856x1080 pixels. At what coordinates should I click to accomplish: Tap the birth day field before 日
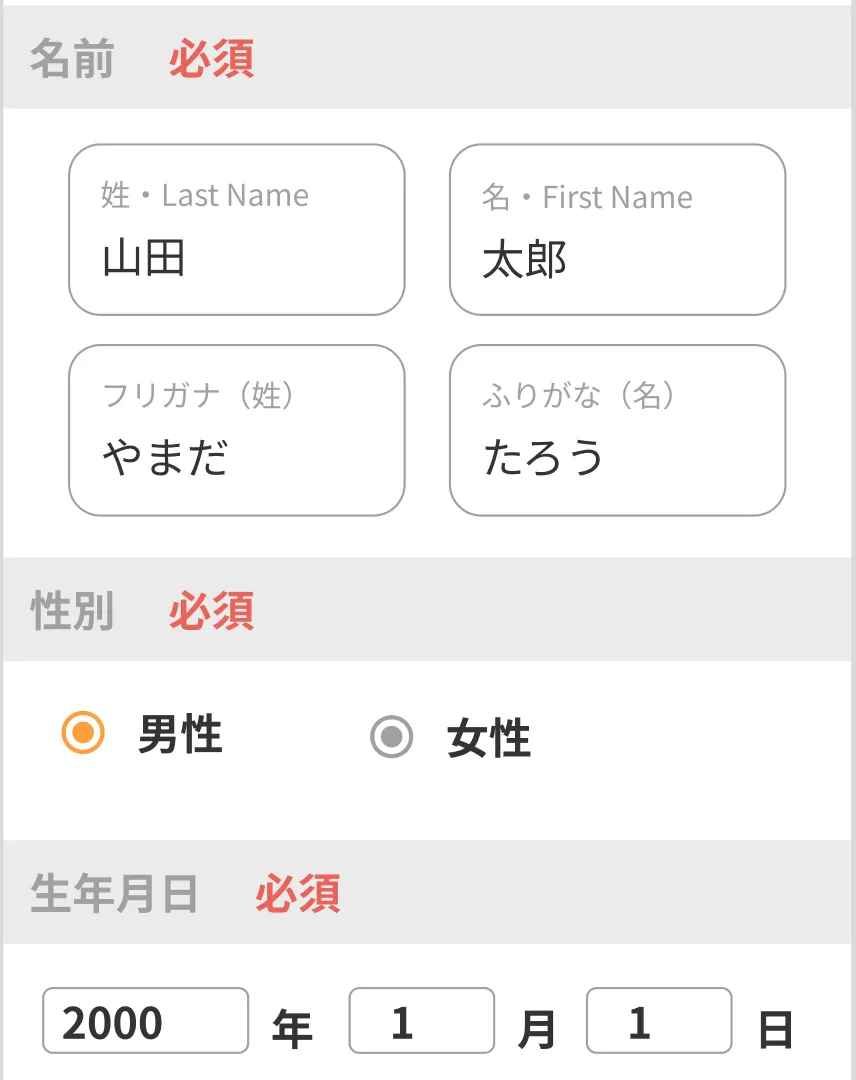(x=658, y=1021)
